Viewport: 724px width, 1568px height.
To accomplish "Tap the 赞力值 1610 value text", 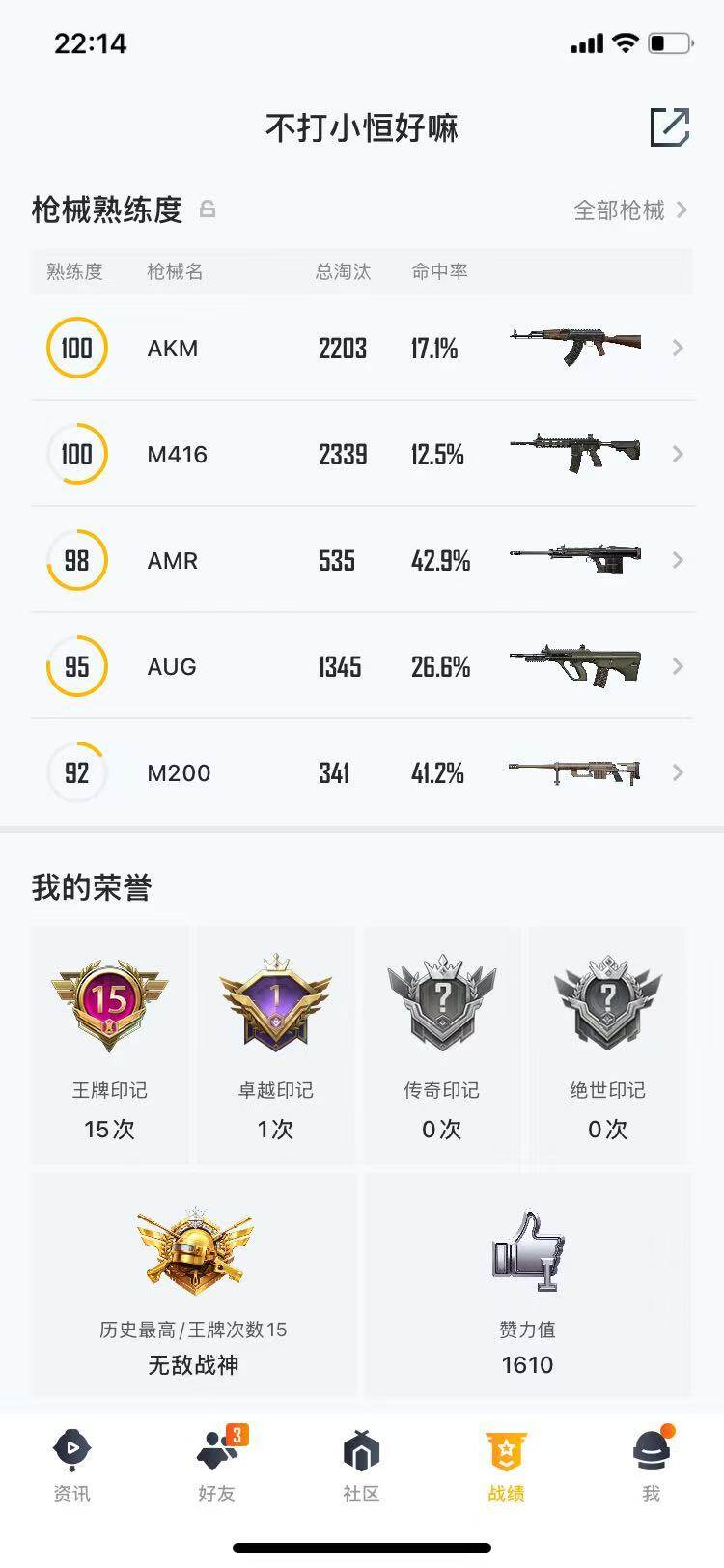I will pos(527,1365).
